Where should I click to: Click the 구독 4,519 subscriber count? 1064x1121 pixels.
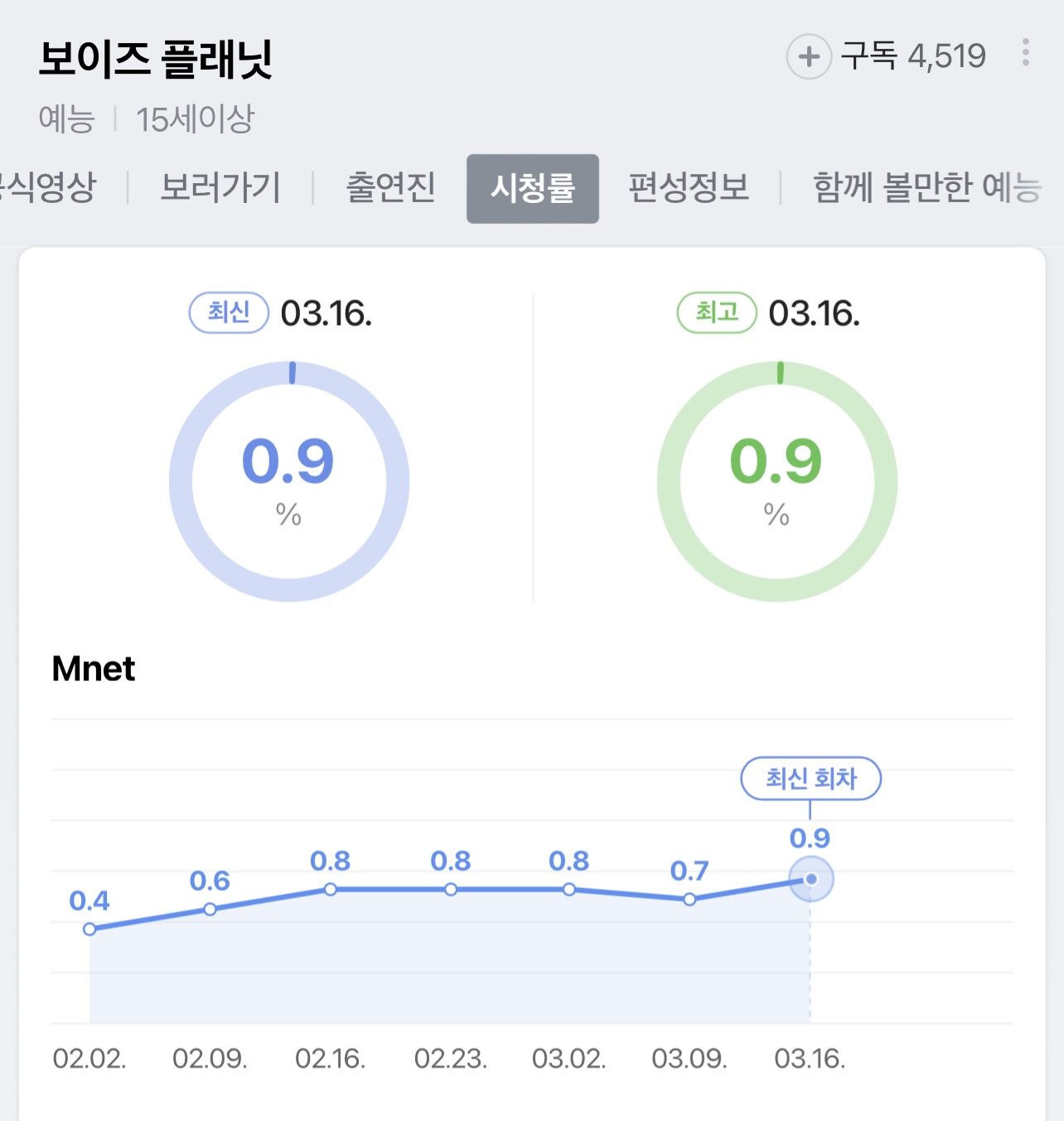[911, 56]
